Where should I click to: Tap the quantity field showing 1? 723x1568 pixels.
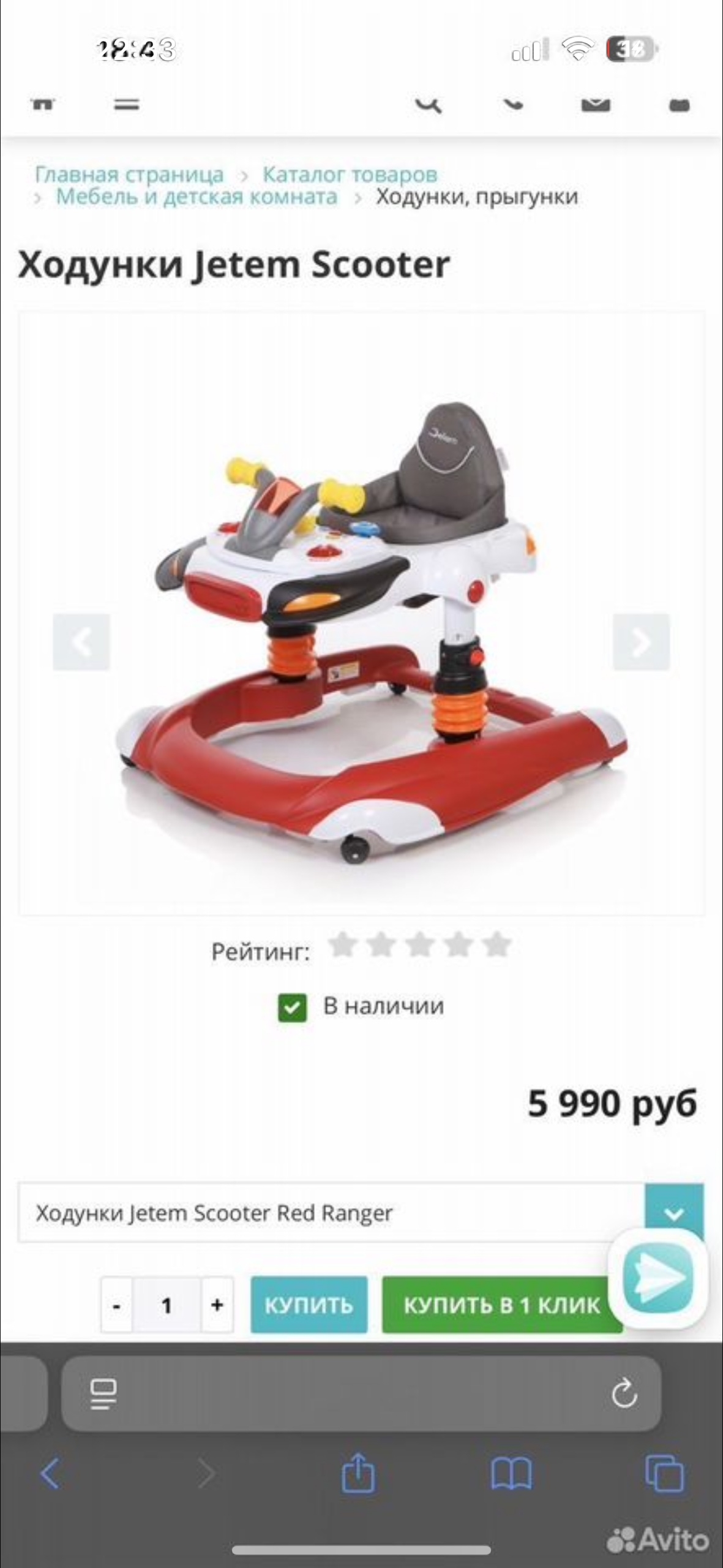coord(167,1305)
